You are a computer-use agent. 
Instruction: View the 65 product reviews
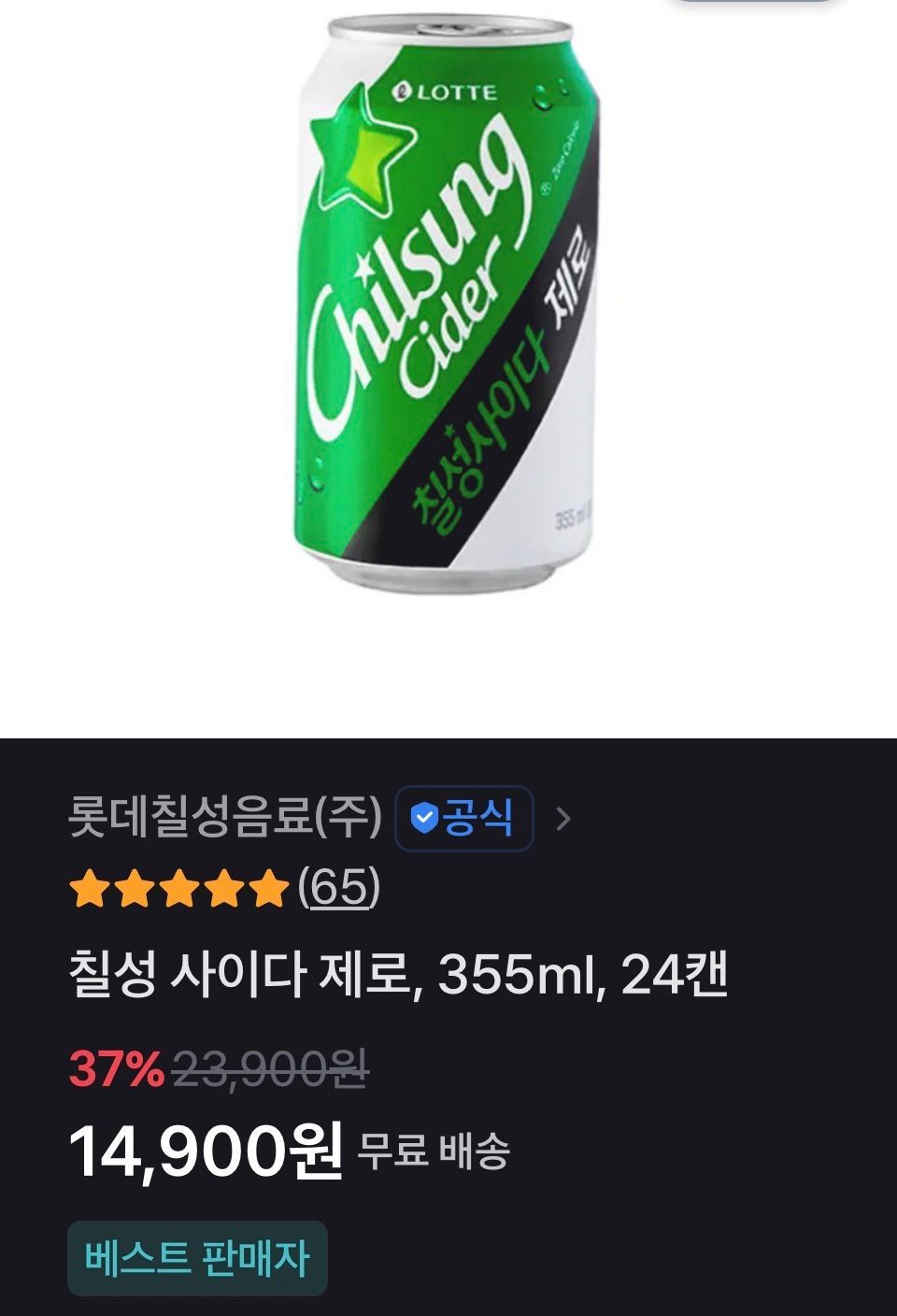tap(338, 887)
